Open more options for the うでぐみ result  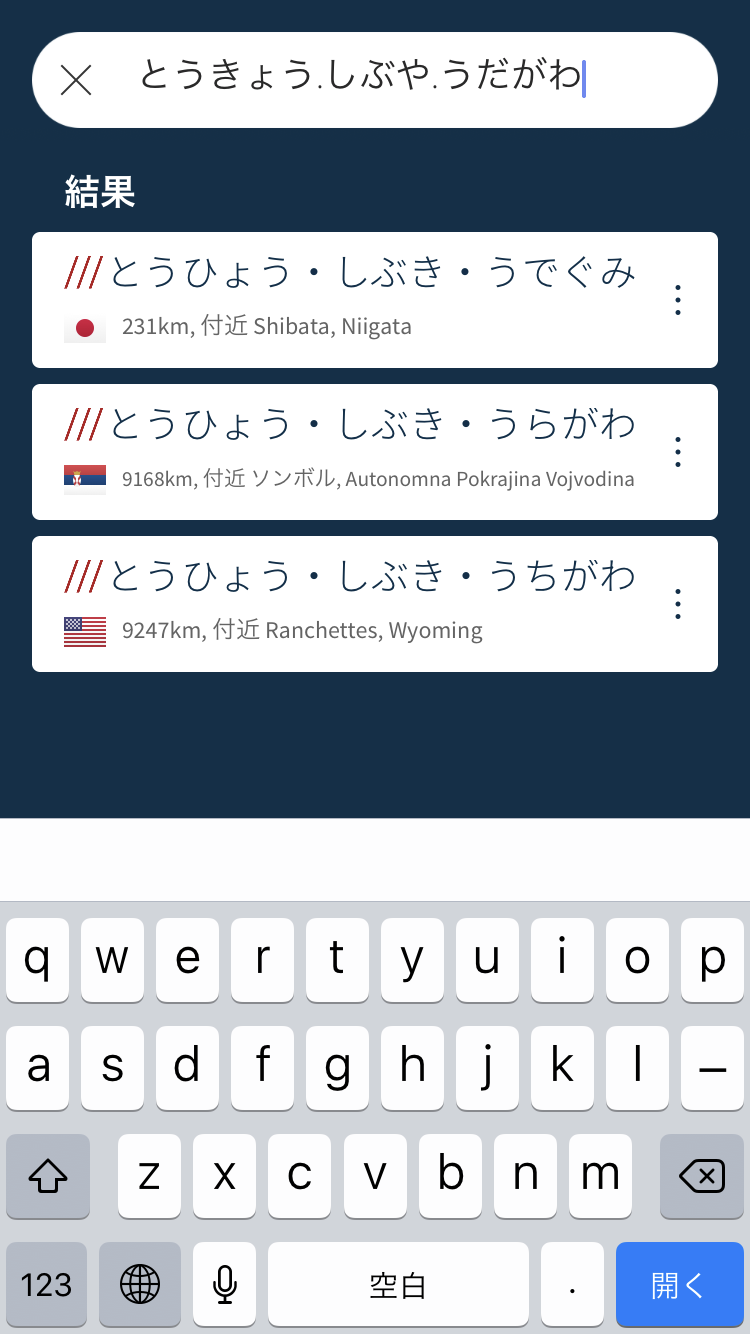678,300
